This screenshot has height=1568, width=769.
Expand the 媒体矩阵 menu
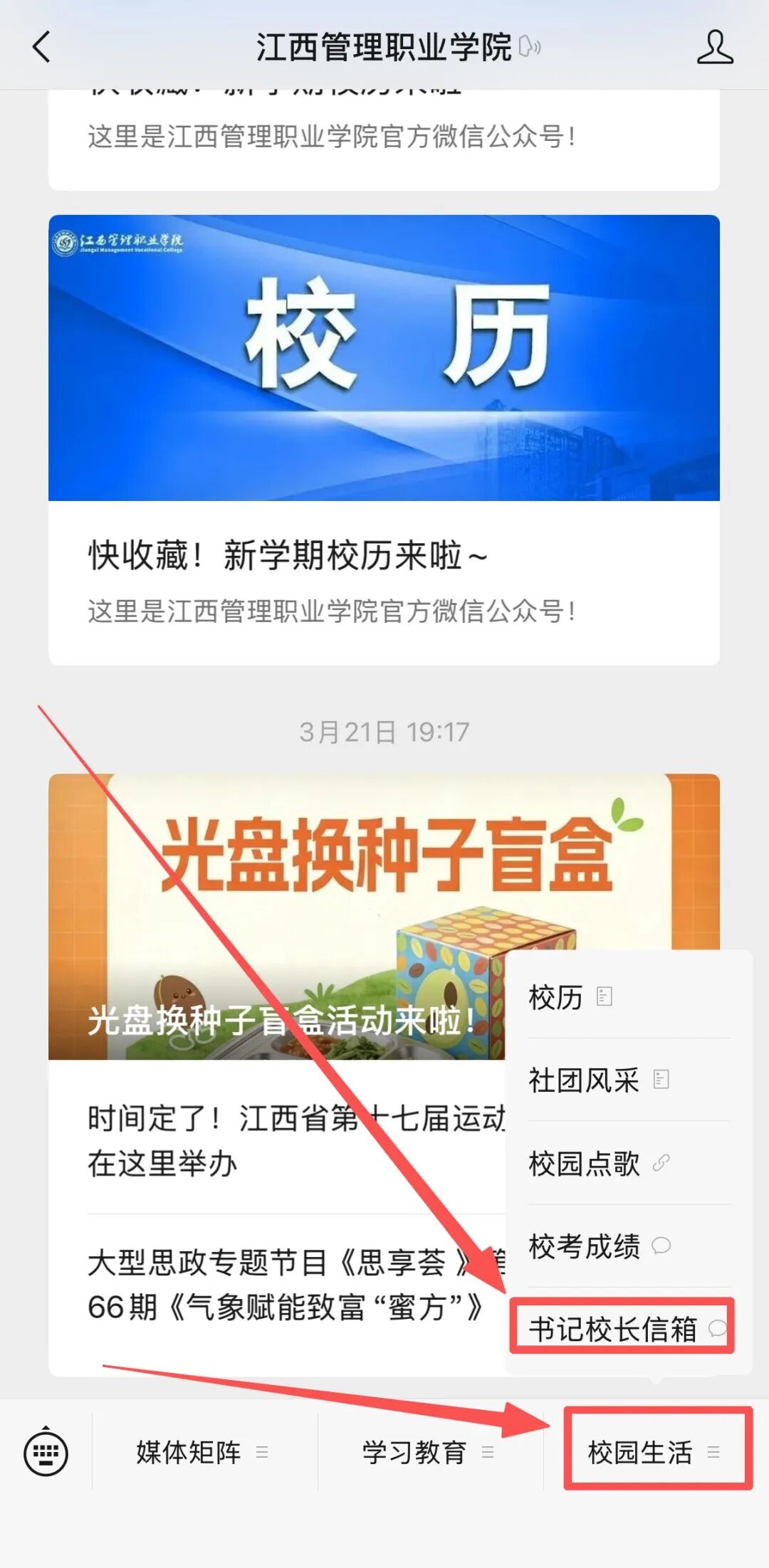tap(202, 1452)
